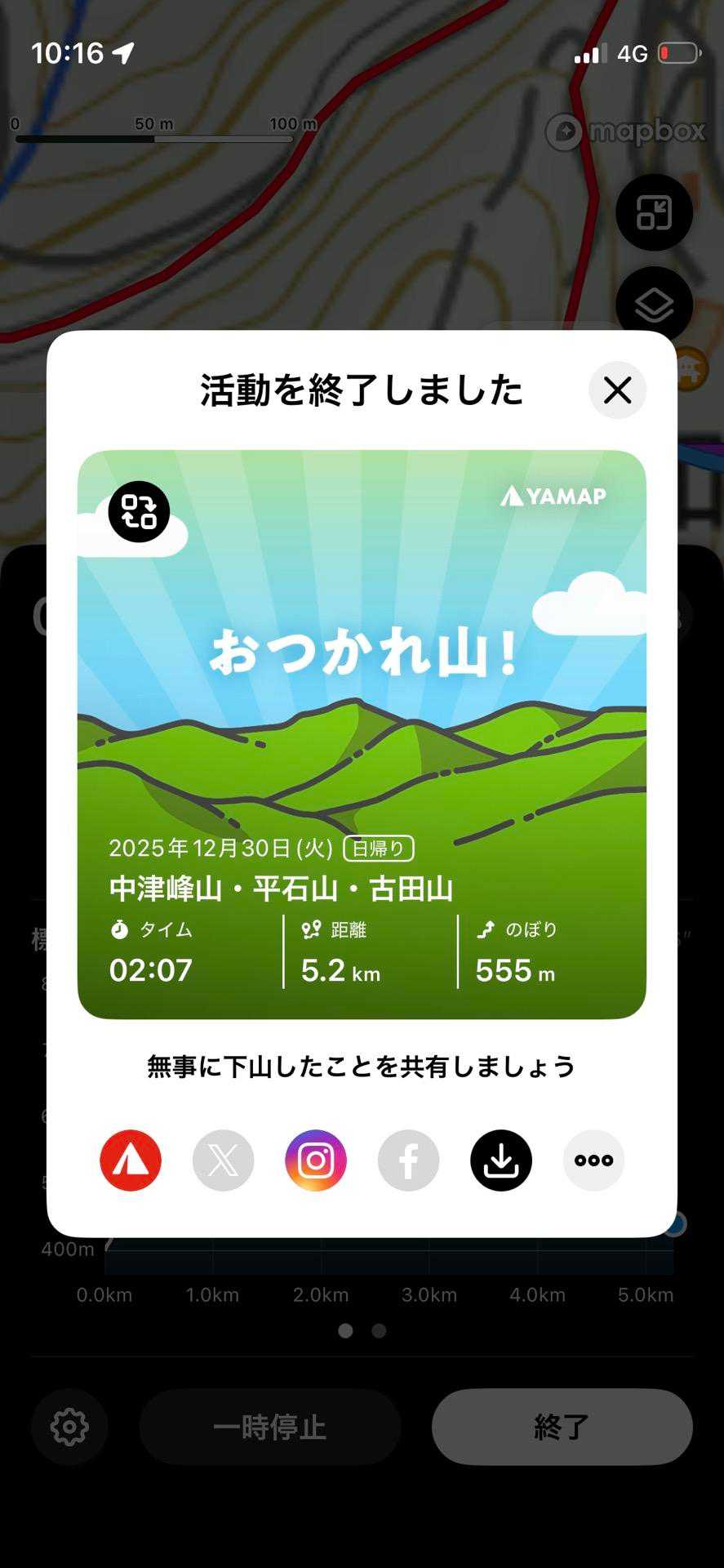
Task: Close the activity finished dialog
Action: [x=617, y=390]
